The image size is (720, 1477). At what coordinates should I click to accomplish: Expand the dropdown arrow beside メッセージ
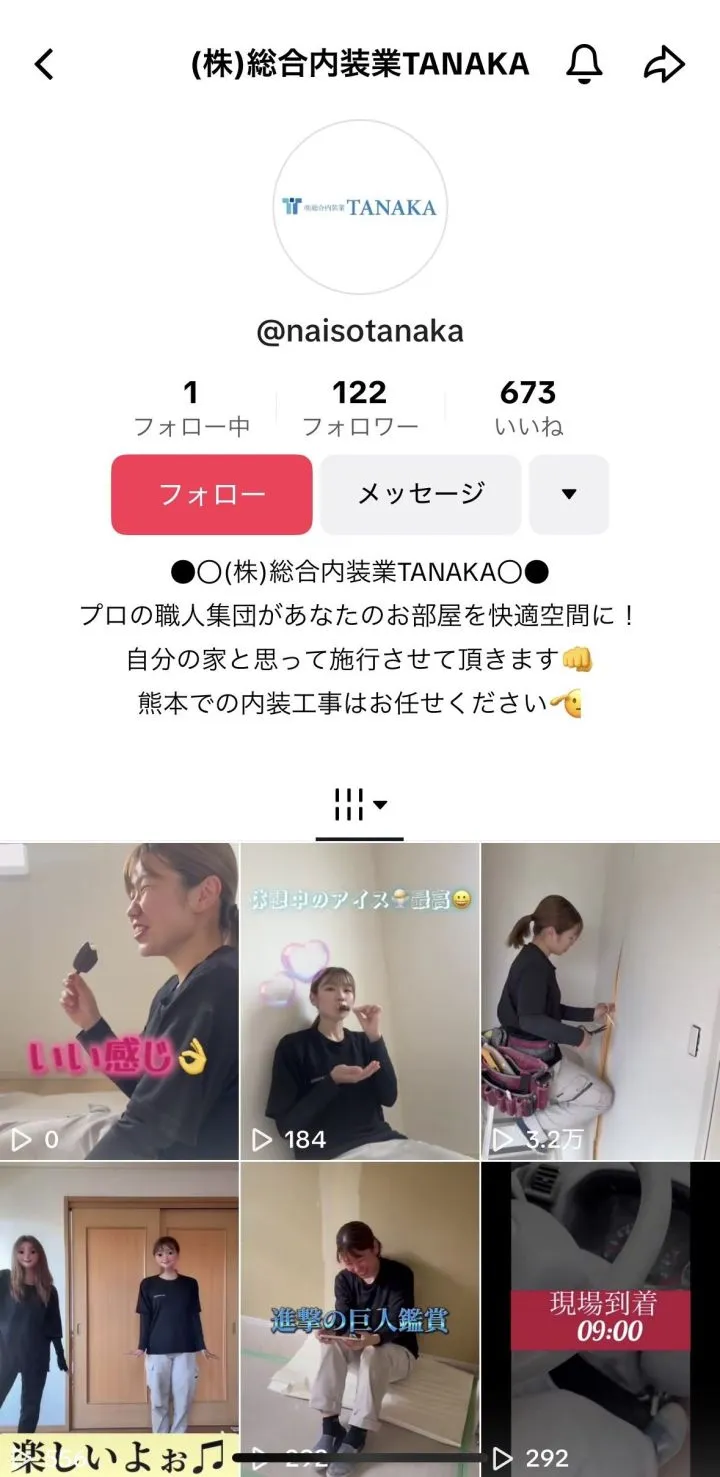569,495
